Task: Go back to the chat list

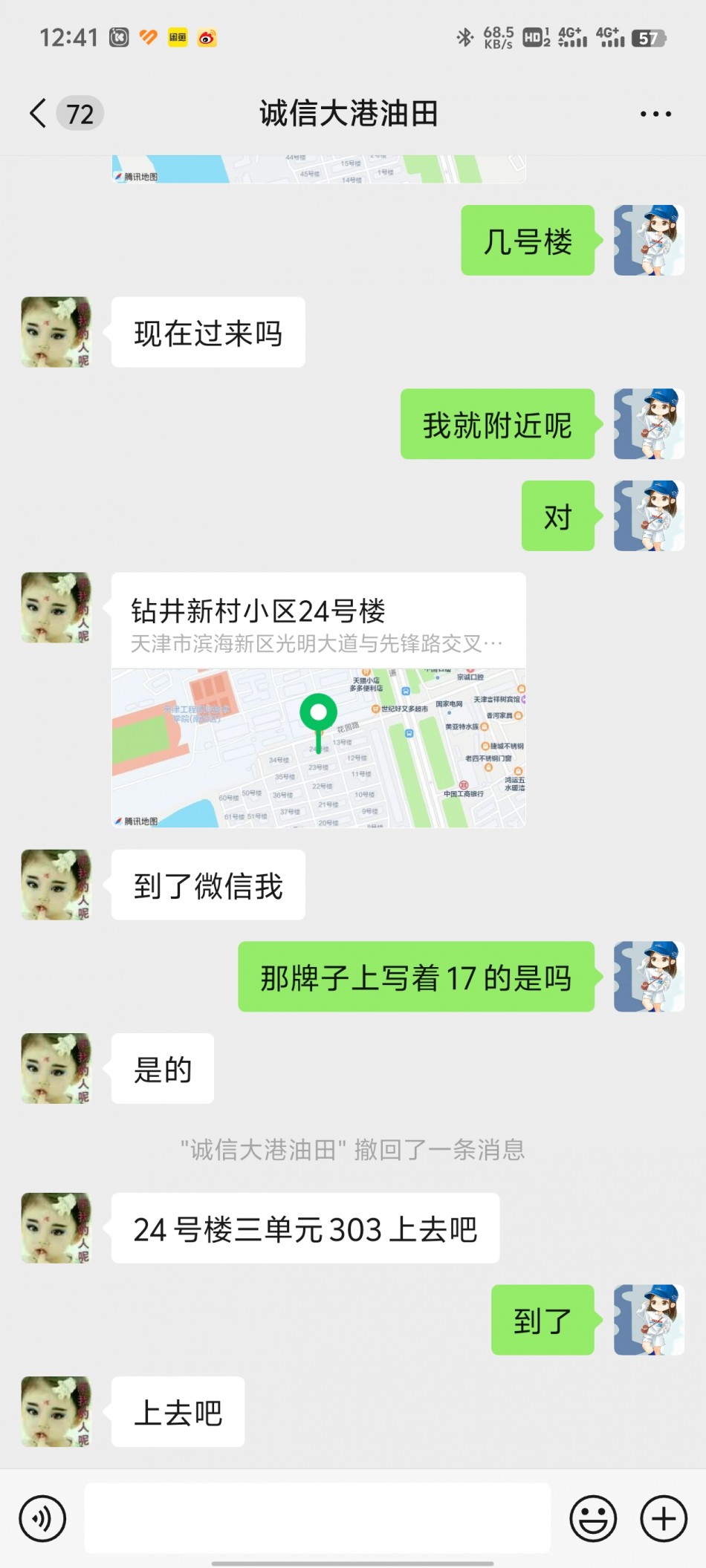Action: point(39,114)
